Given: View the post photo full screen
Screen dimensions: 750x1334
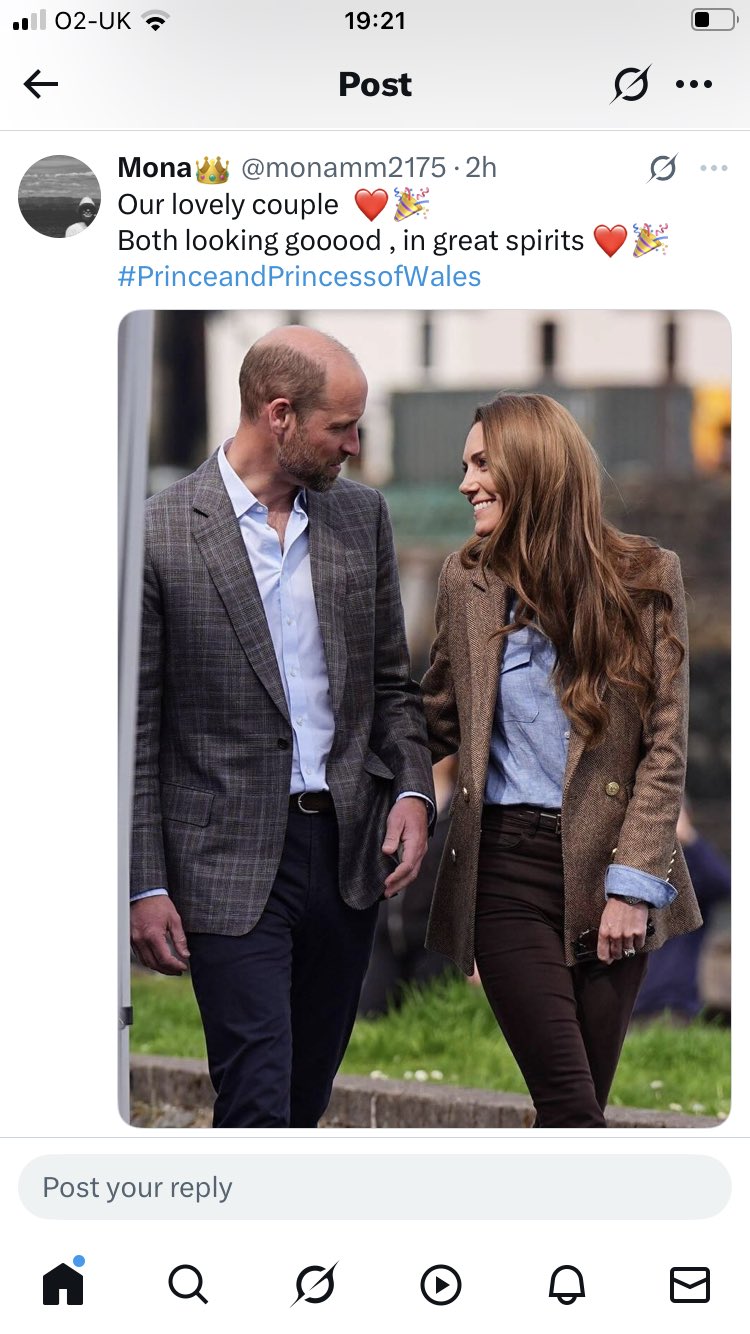Looking at the screenshot, I should click(x=424, y=718).
